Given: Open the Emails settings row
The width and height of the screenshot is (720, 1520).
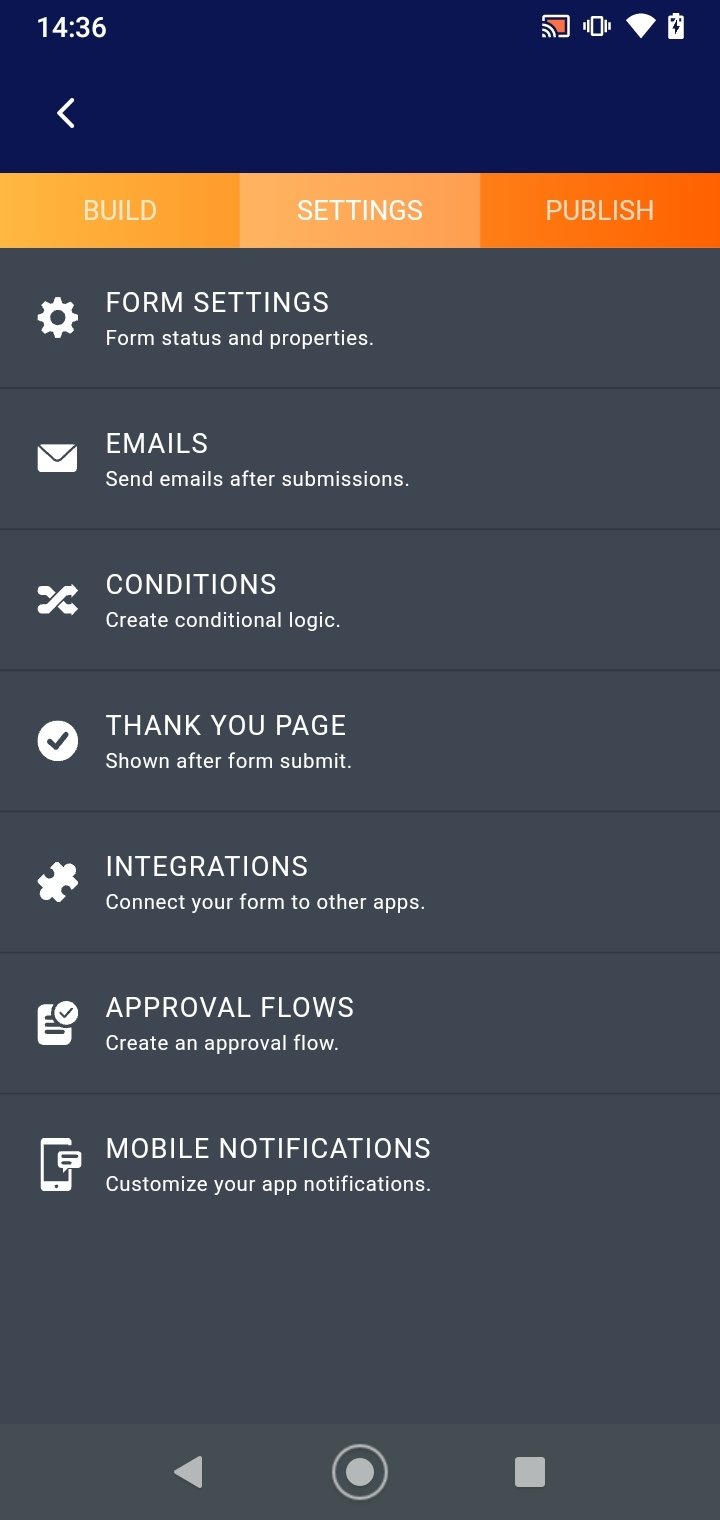Looking at the screenshot, I should [360, 459].
